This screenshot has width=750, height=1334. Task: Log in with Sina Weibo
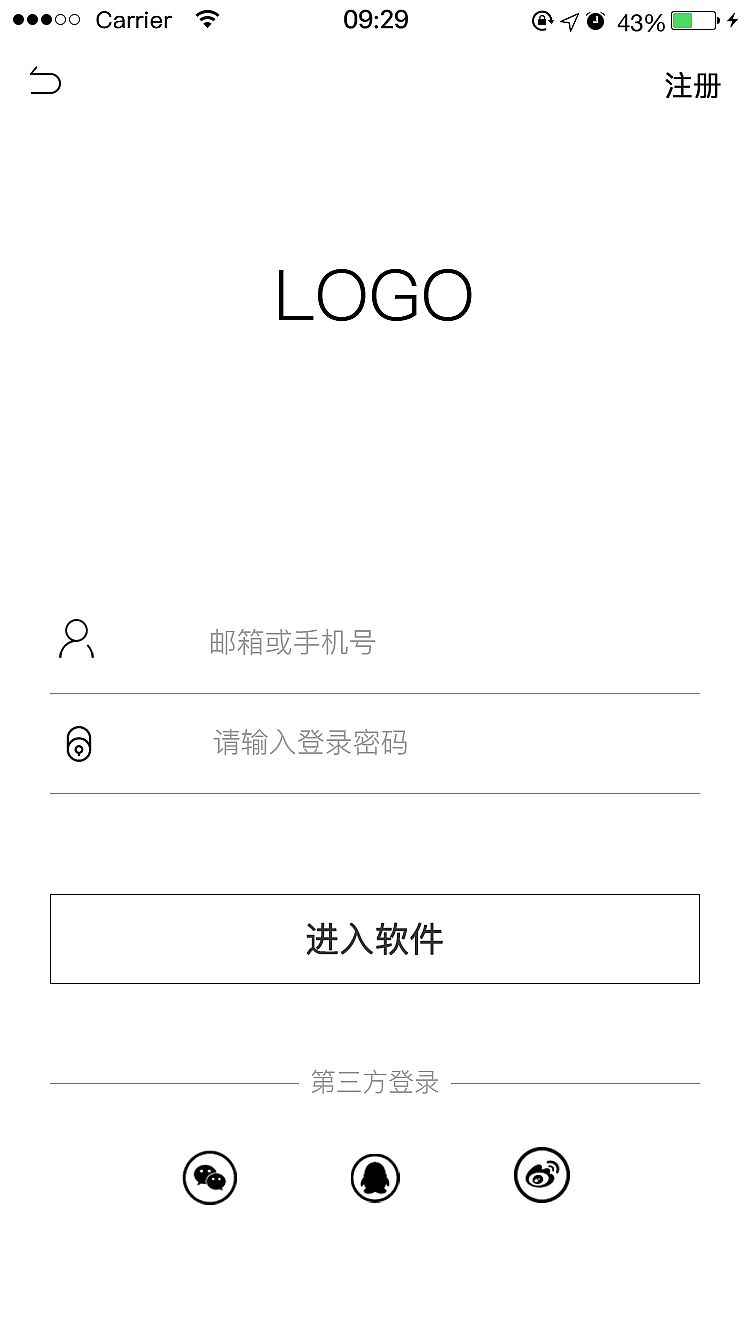click(542, 1175)
